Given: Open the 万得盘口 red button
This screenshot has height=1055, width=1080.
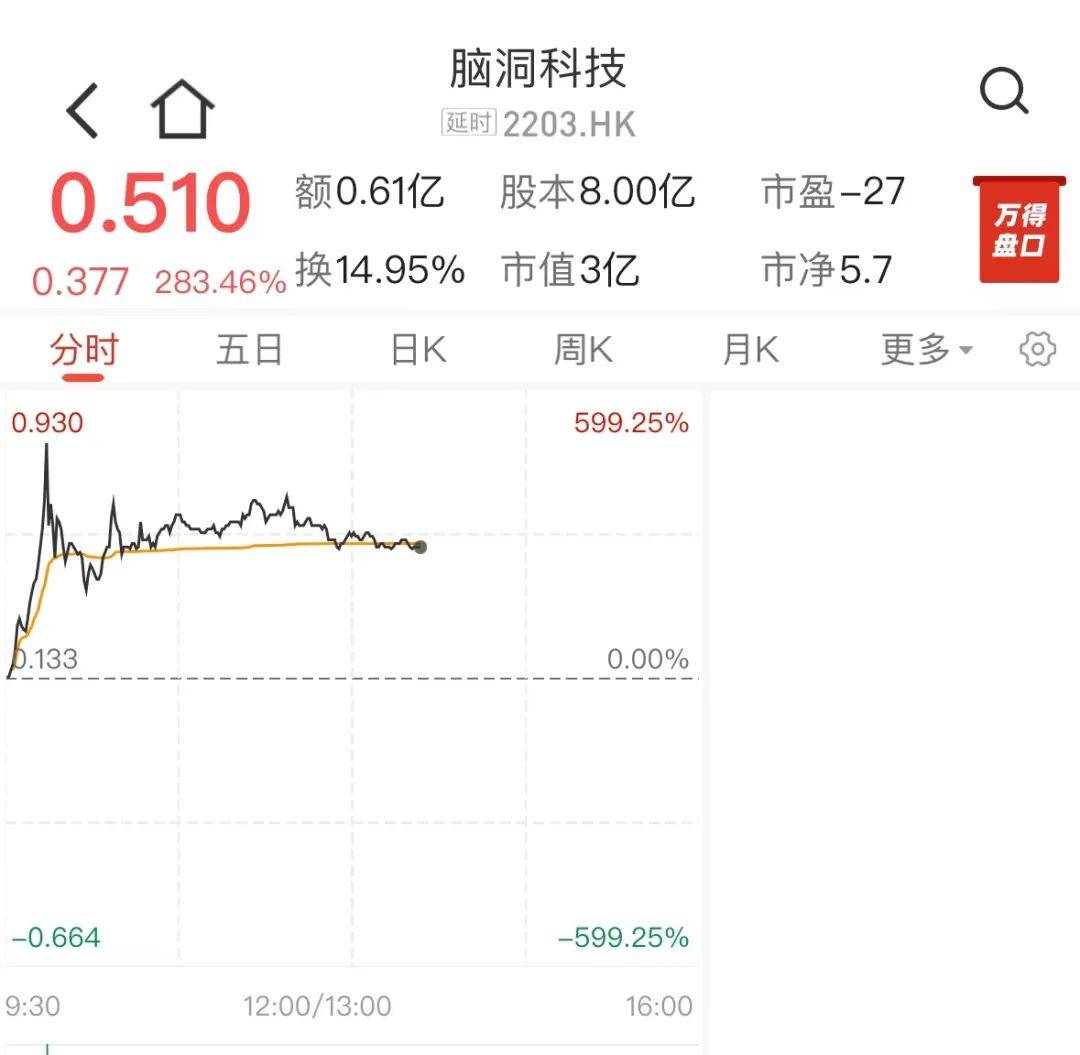Looking at the screenshot, I should [1018, 230].
